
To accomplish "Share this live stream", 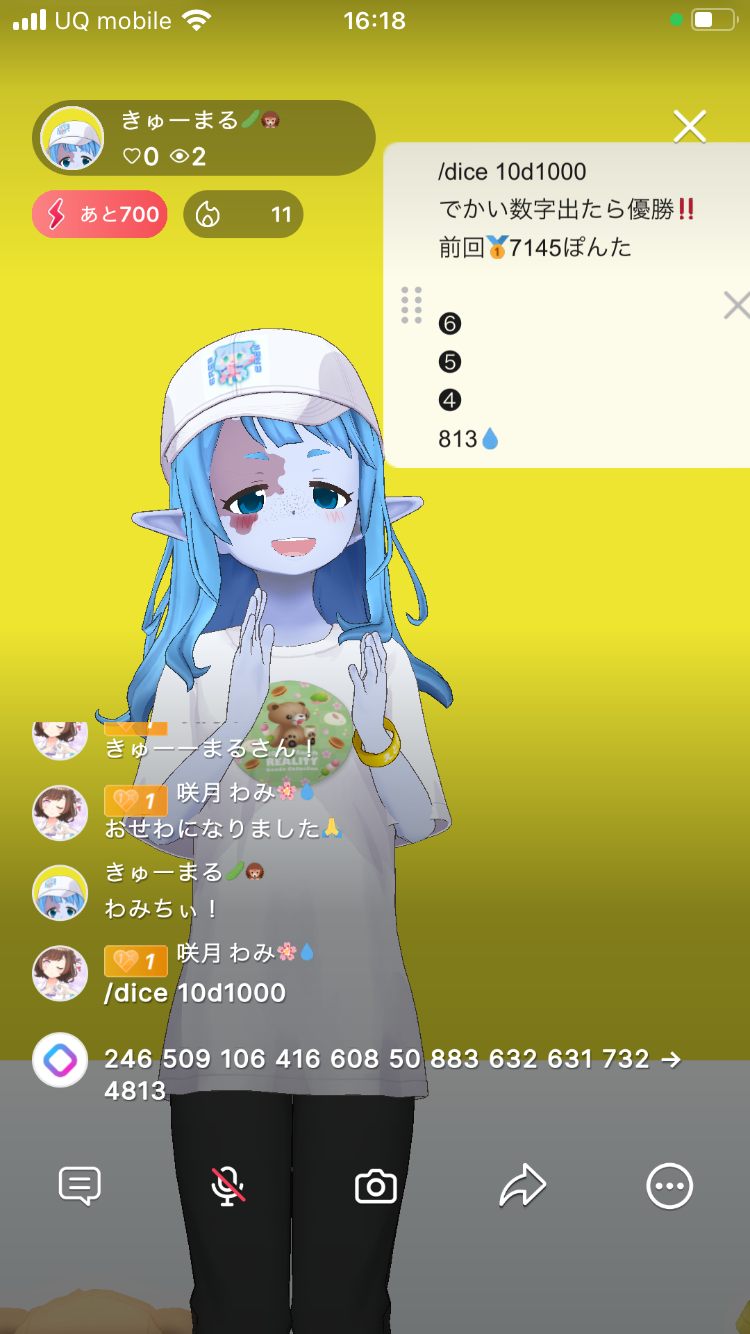I will click(x=522, y=1187).
